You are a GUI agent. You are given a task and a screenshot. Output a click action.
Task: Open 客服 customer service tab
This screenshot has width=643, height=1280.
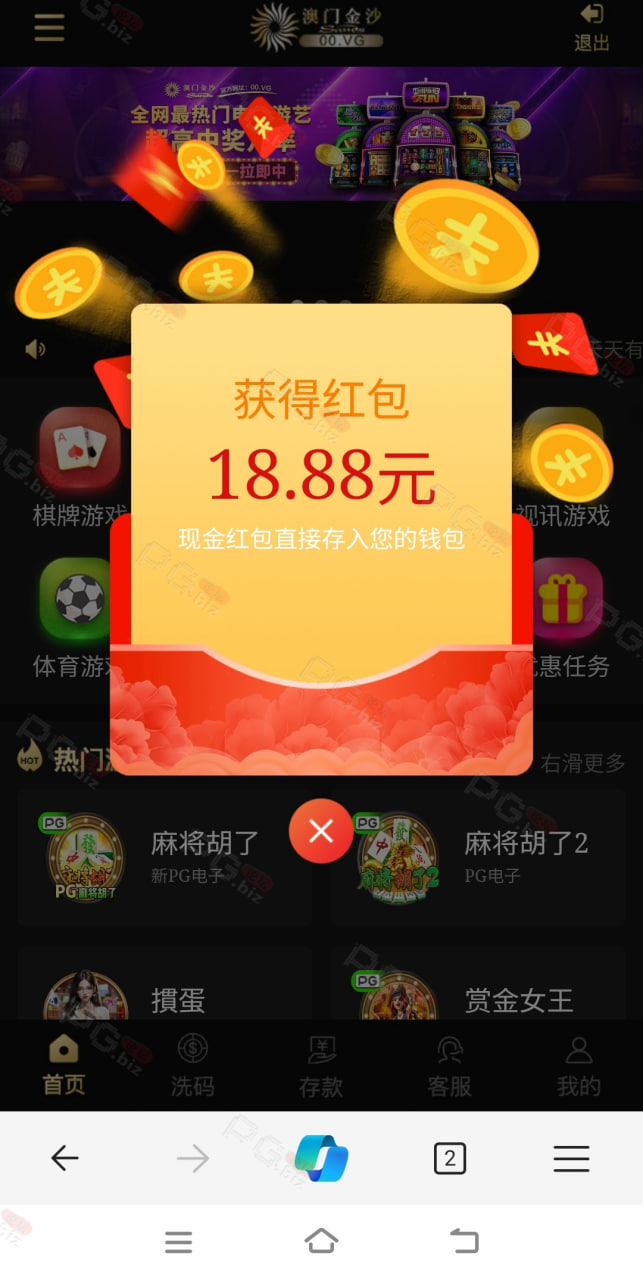(450, 1066)
